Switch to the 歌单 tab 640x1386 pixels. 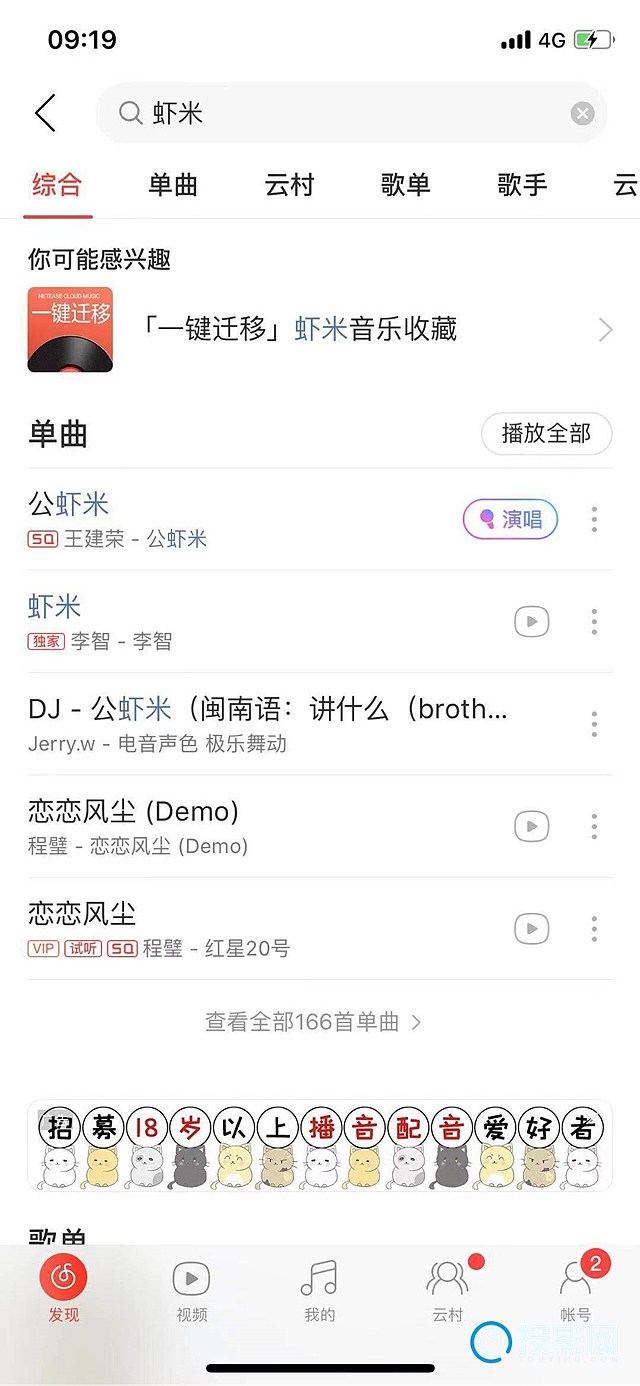pos(405,185)
